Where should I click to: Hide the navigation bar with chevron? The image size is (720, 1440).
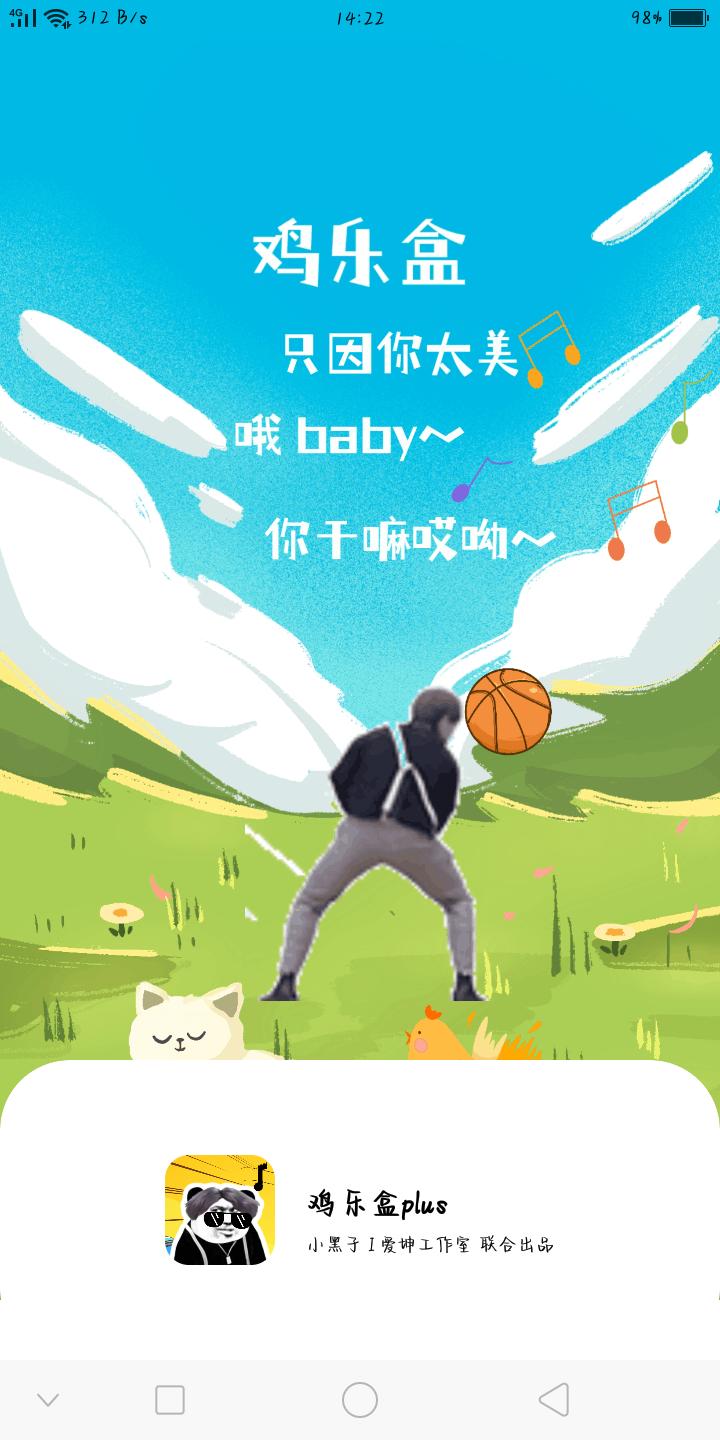pyautogui.click(x=48, y=1399)
